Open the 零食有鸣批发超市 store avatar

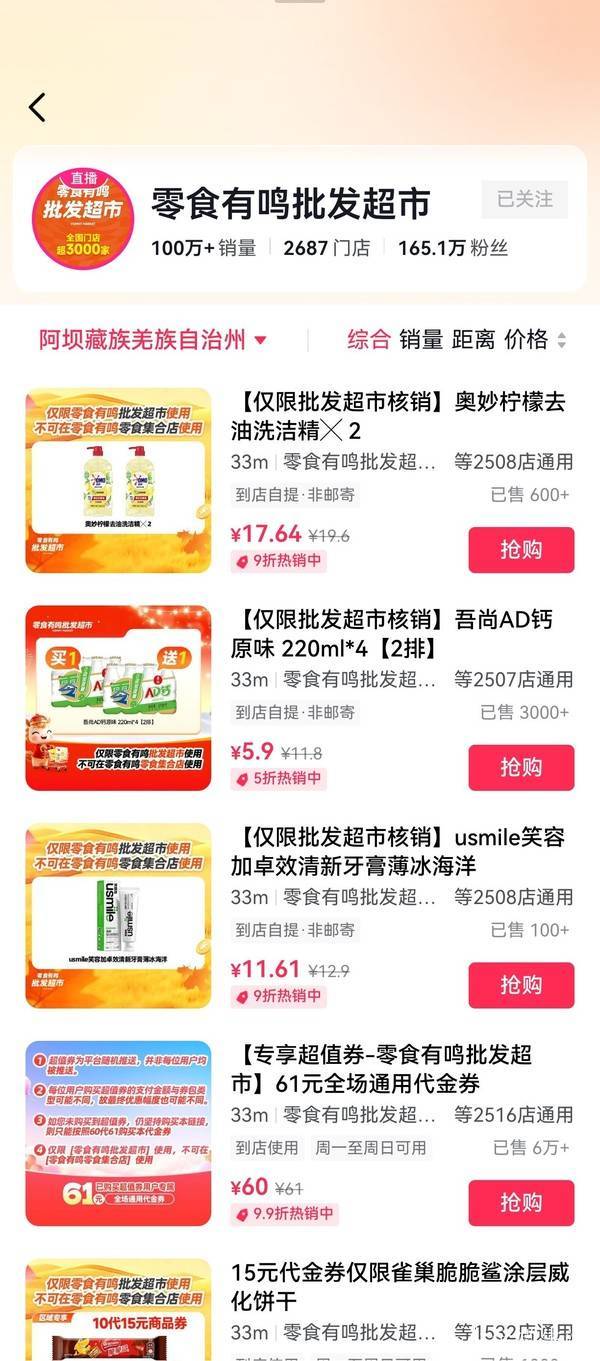click(x=83, y=219)
